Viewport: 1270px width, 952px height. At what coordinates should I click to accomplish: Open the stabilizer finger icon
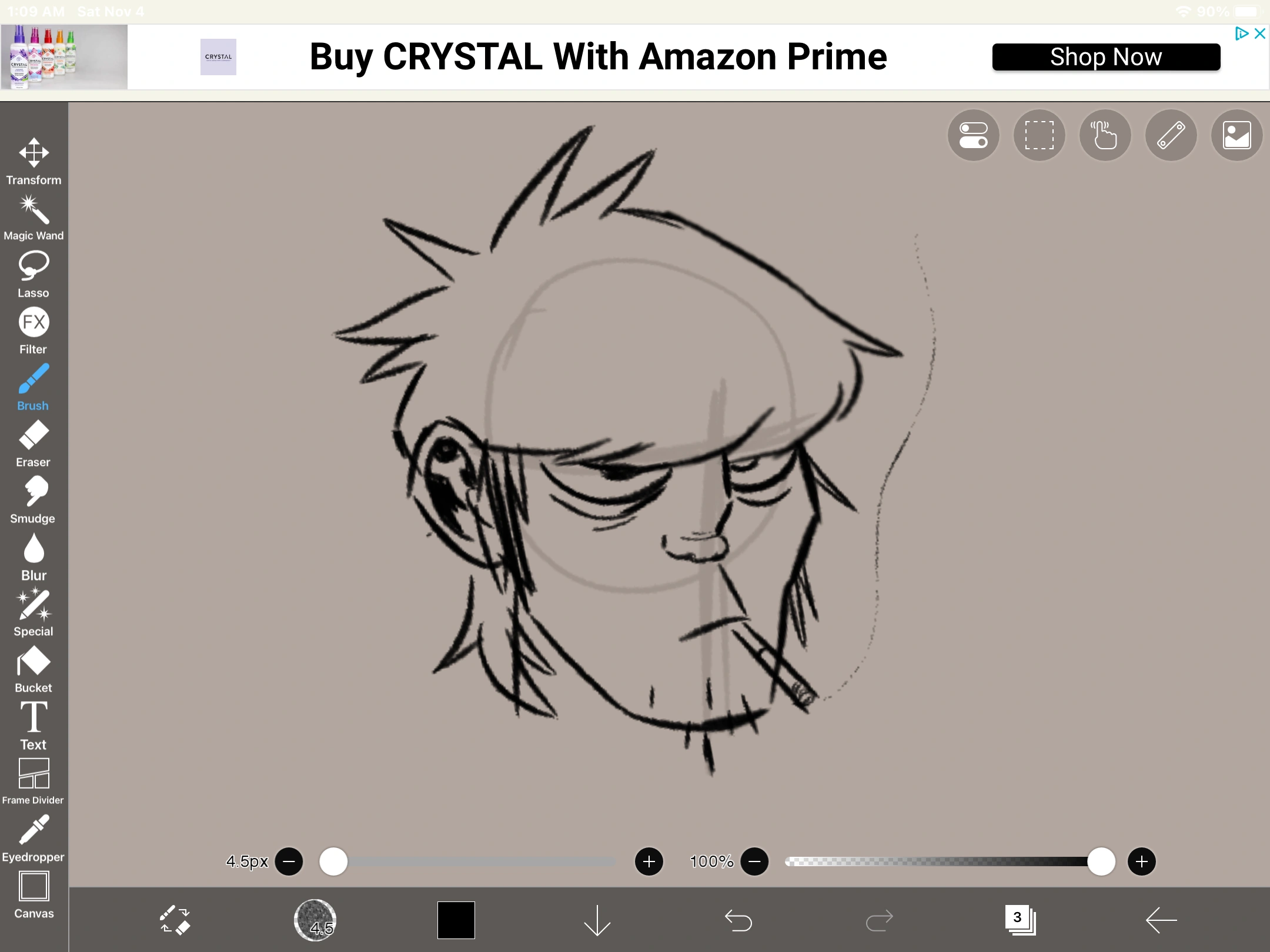pos(1105,135)
